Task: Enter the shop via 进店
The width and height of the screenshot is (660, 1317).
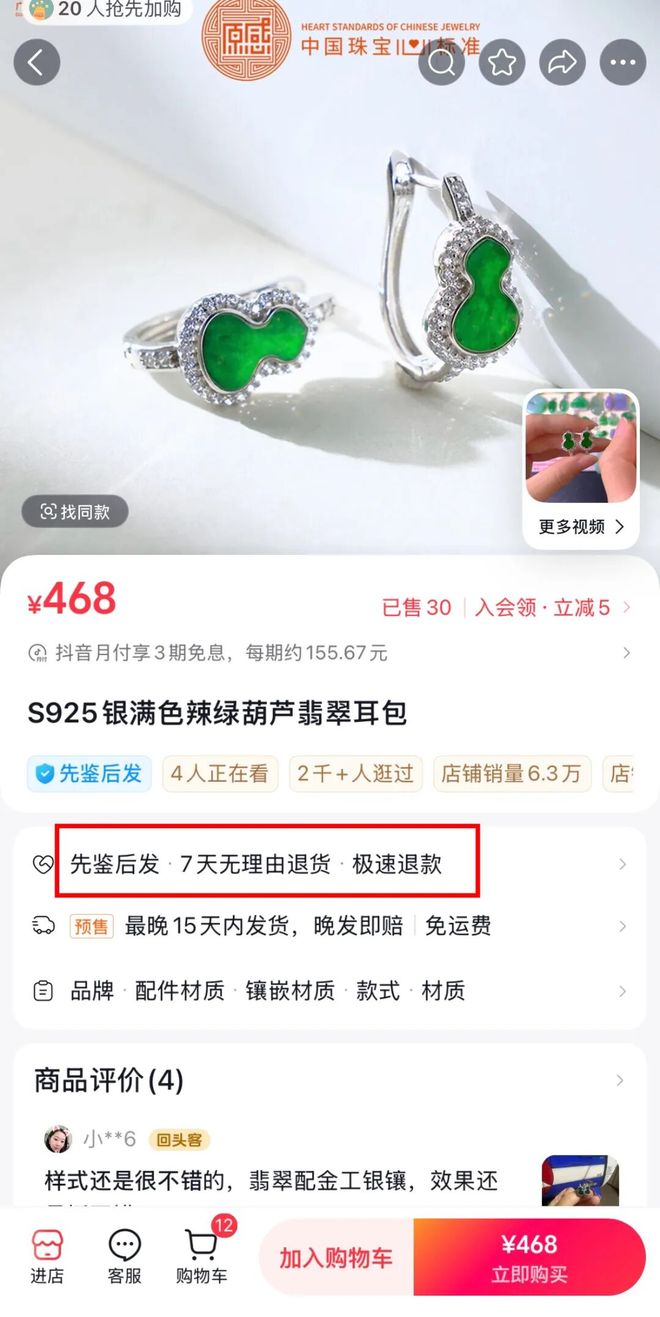Action: pos(47,1256)
